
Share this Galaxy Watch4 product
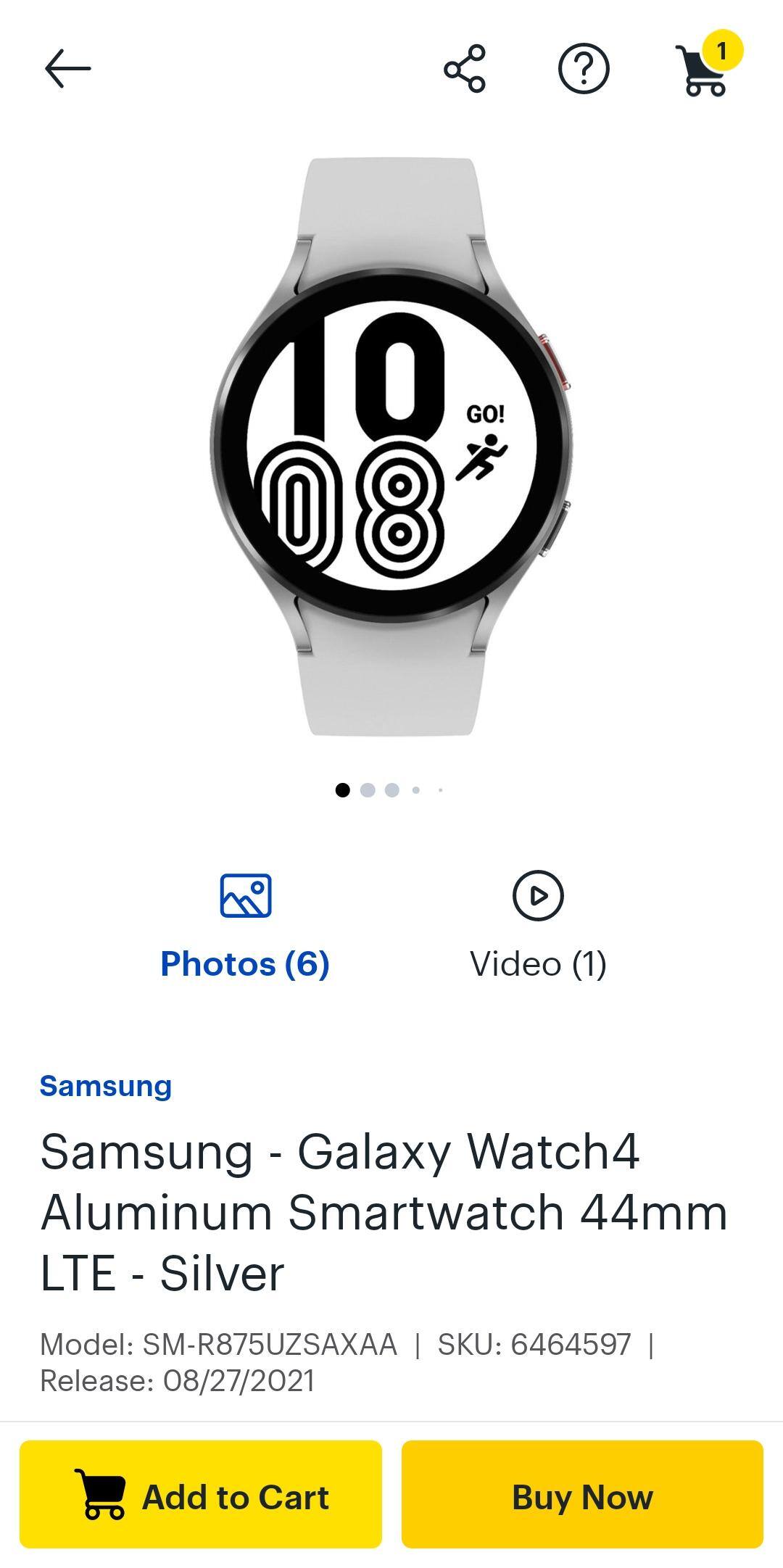465,69
